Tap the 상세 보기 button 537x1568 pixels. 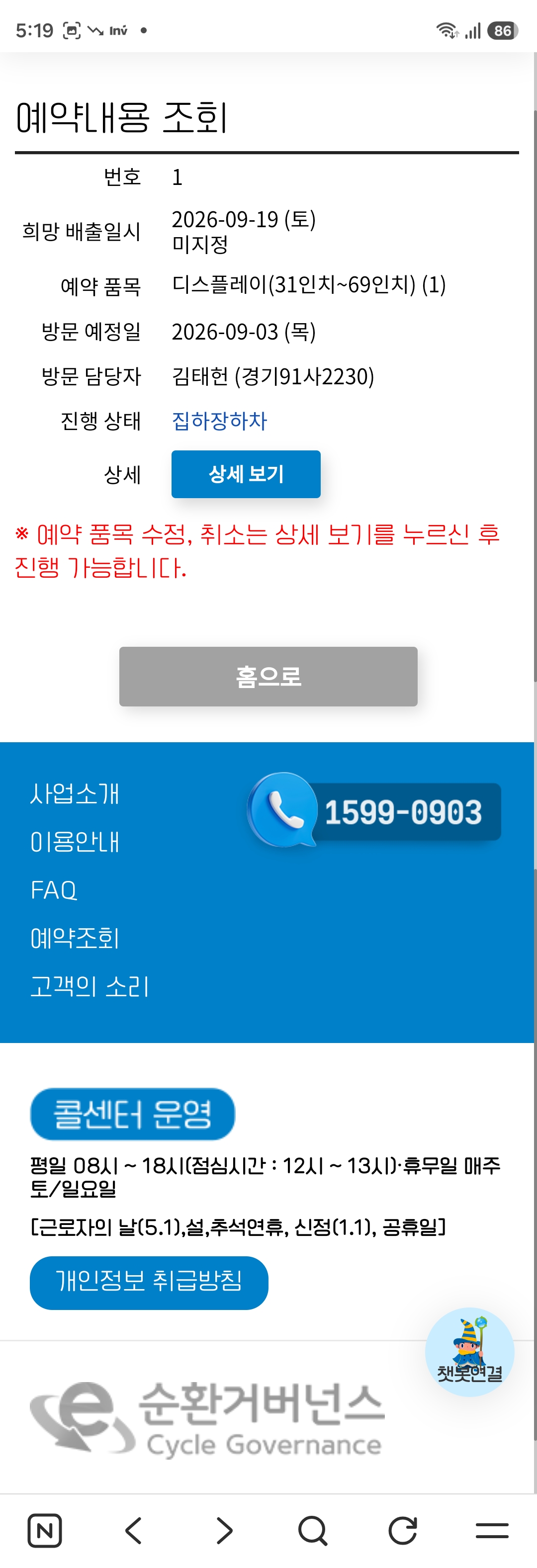[x=246, y=474]
